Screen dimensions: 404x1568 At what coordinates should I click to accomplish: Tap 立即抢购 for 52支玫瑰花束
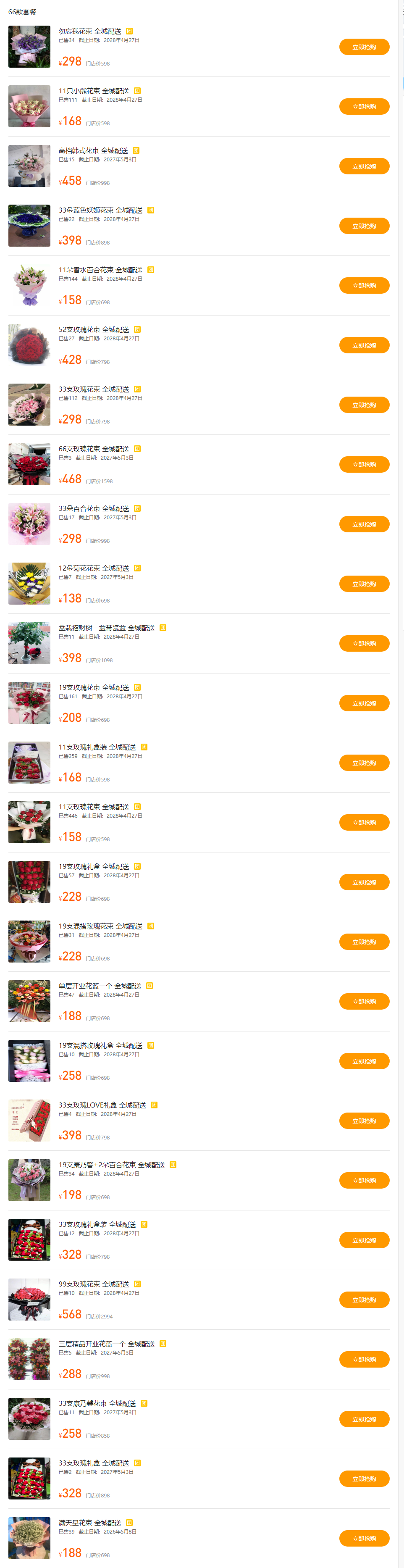[x=364, y=345]
